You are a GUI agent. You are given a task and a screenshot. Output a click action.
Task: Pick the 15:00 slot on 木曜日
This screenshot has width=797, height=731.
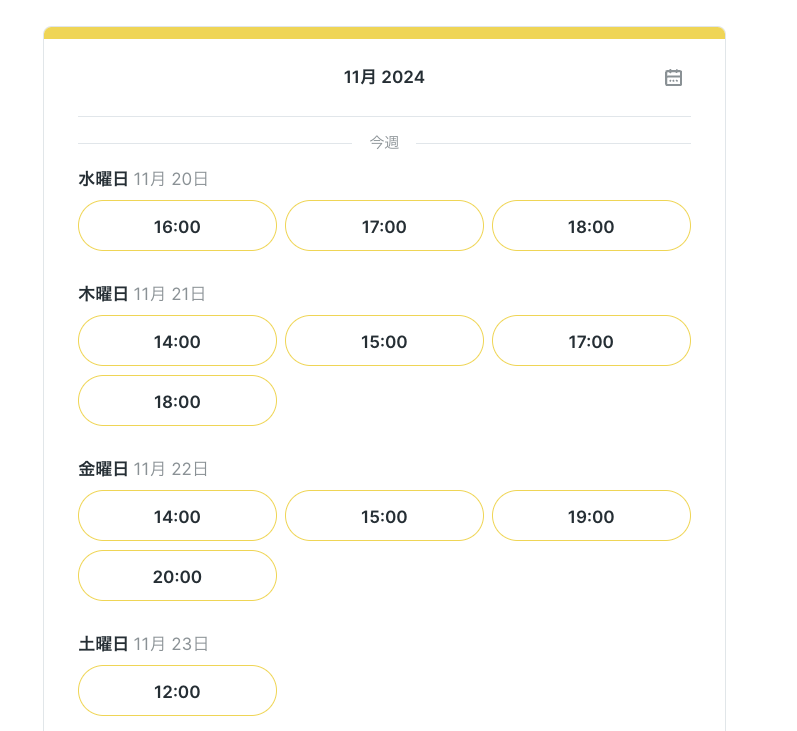click(x=384, y=341)
